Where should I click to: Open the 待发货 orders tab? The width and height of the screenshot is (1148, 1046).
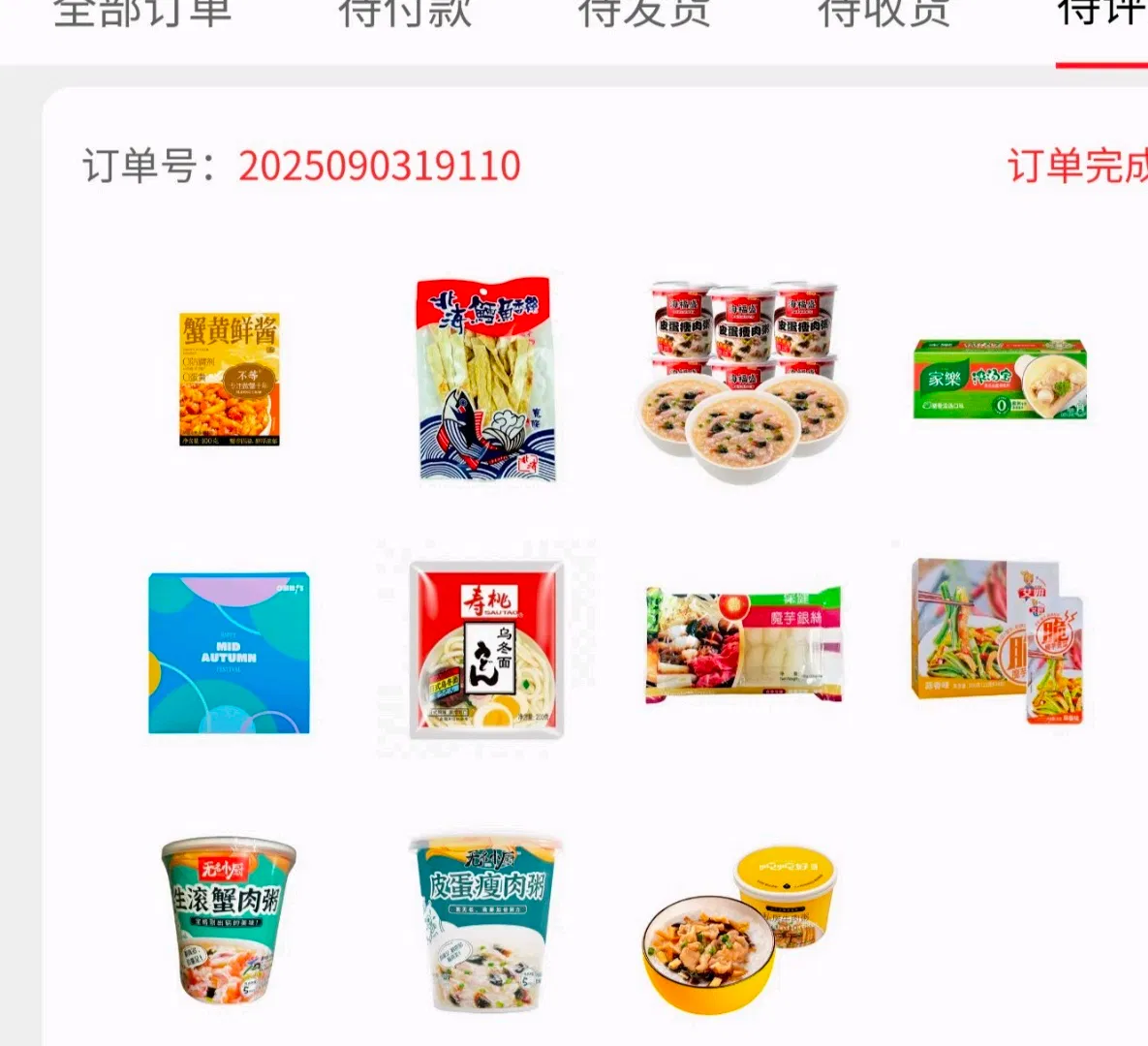coord(644,14)
